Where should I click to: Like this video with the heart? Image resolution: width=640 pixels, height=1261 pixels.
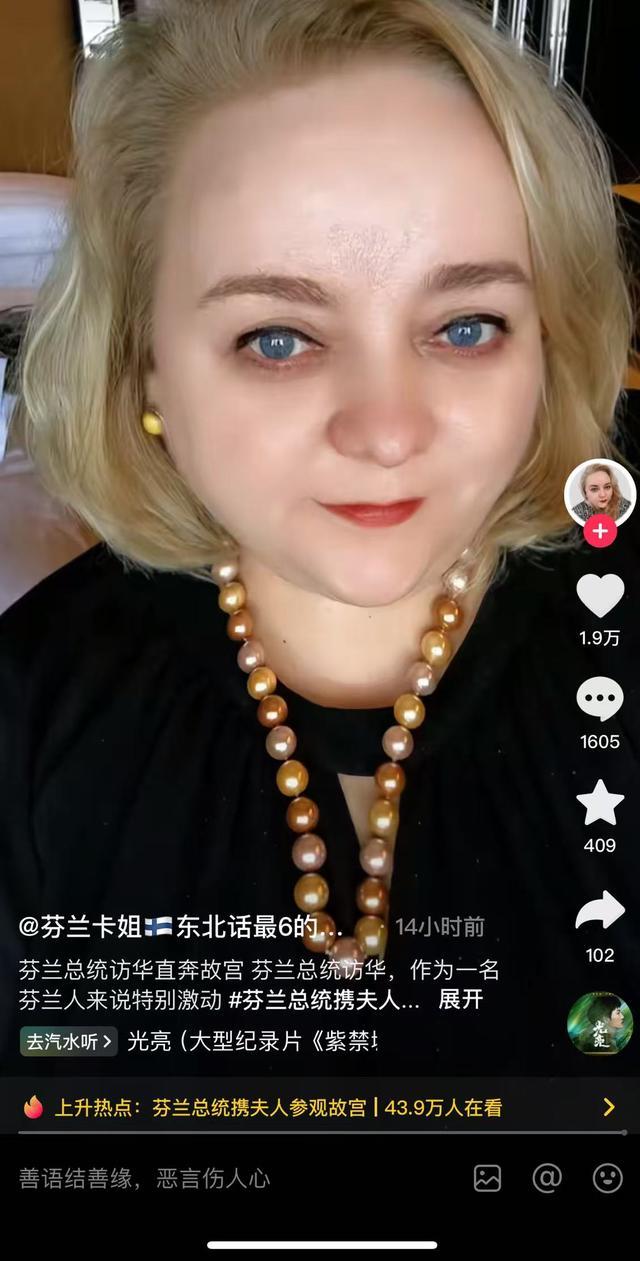coord(600,596)
